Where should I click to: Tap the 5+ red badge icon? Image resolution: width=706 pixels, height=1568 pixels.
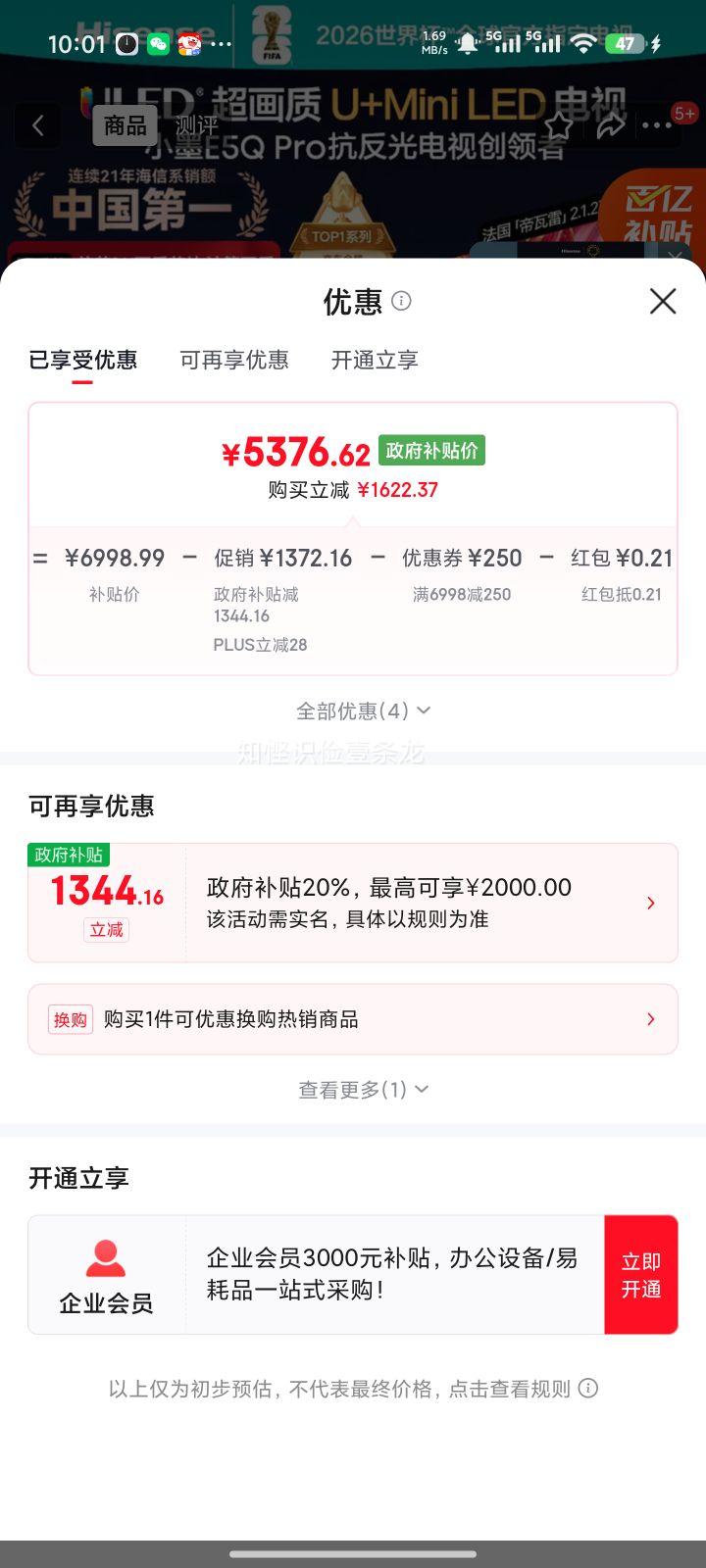coord(685,112)
